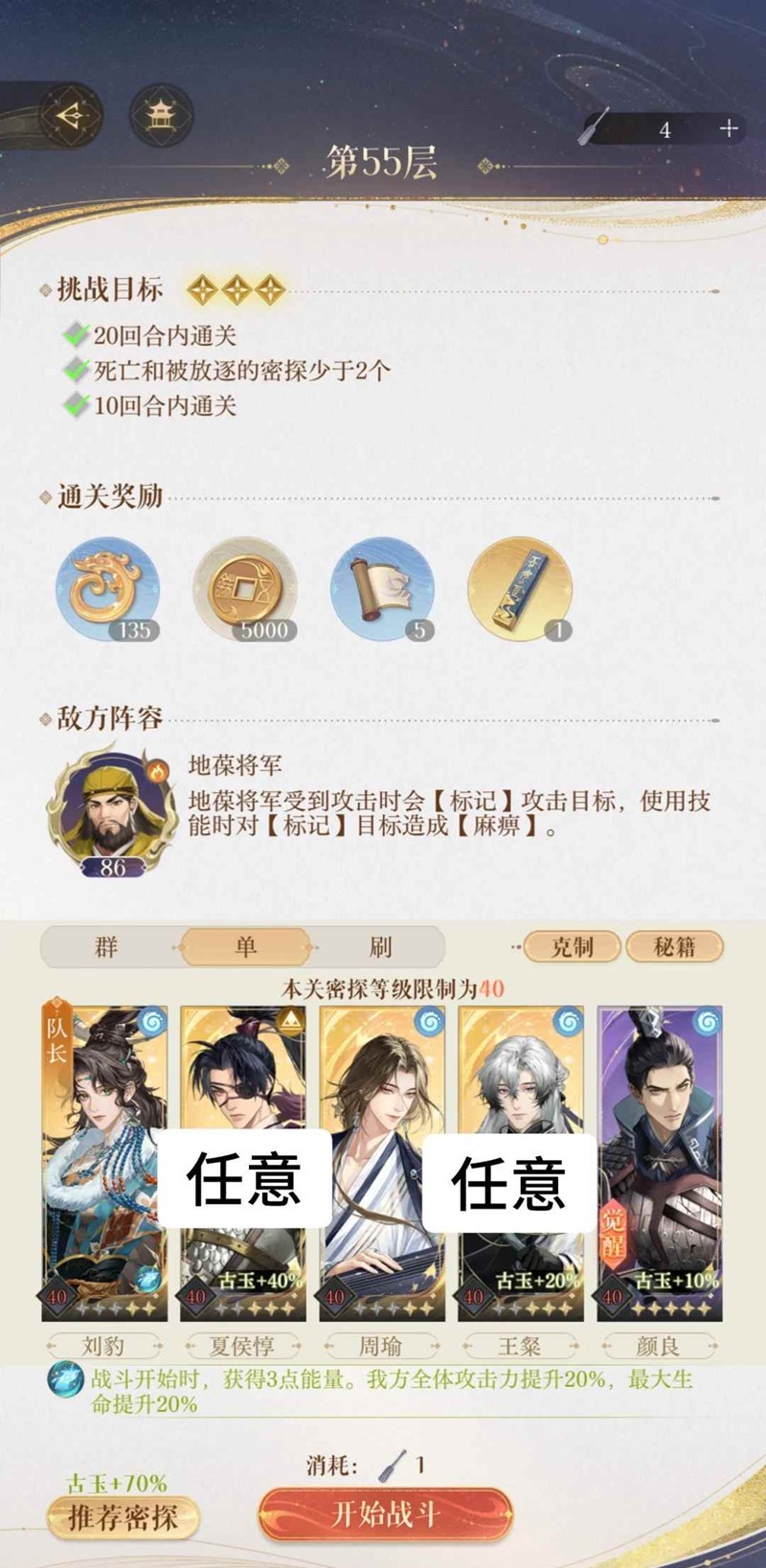Screen dimensions: 766x1568
Task: Select captain card 刘豹
Action: (104, 1164)
